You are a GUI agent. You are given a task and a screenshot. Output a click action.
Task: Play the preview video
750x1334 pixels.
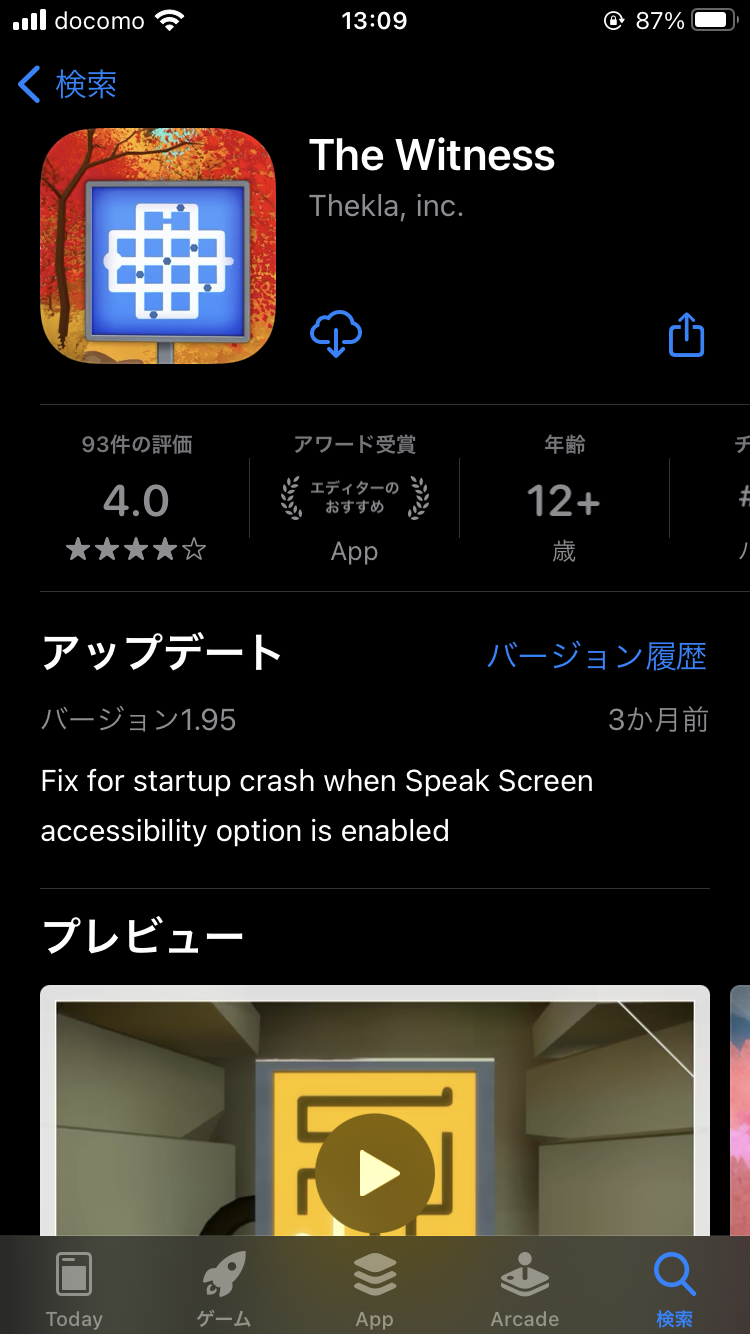coord(375,1173)
